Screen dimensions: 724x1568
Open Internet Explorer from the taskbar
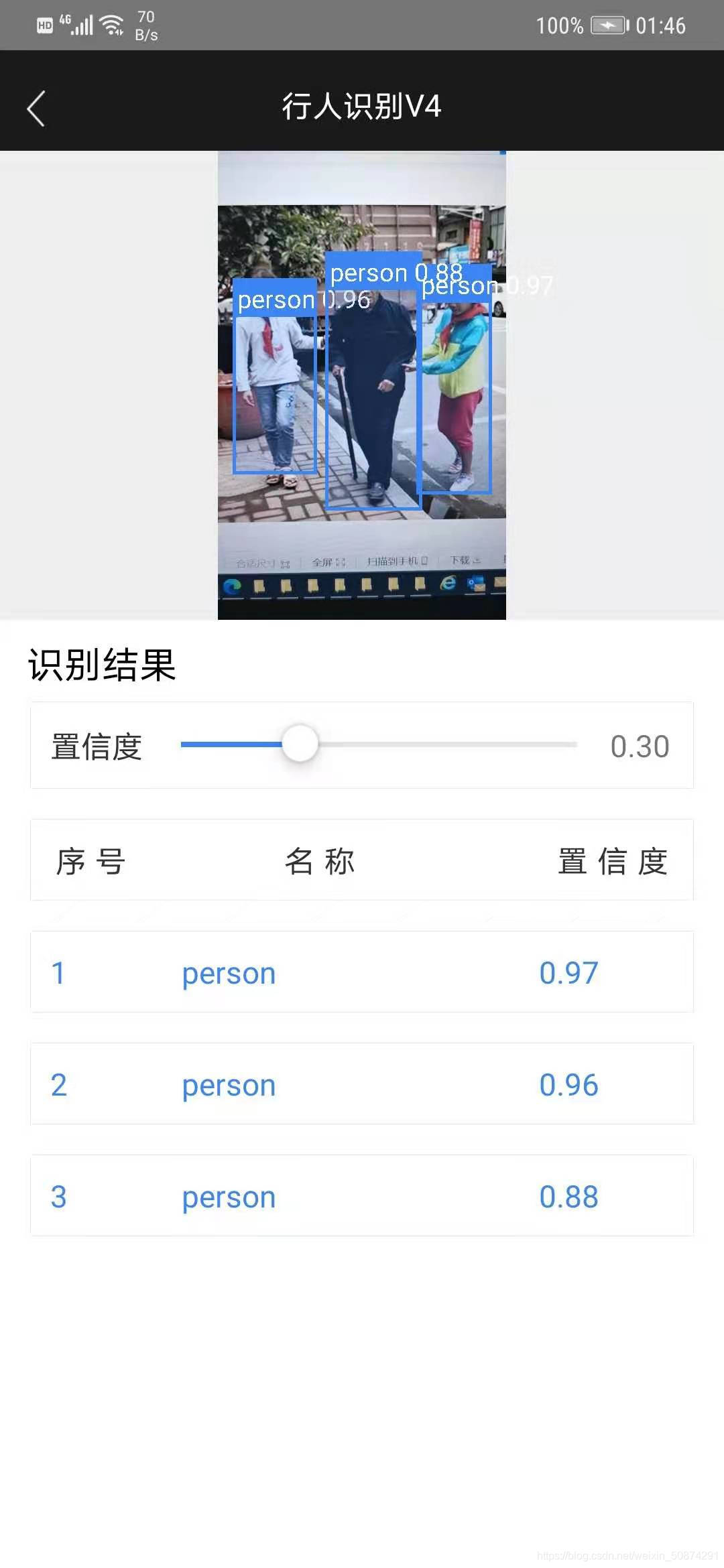(x=448, y=584)
